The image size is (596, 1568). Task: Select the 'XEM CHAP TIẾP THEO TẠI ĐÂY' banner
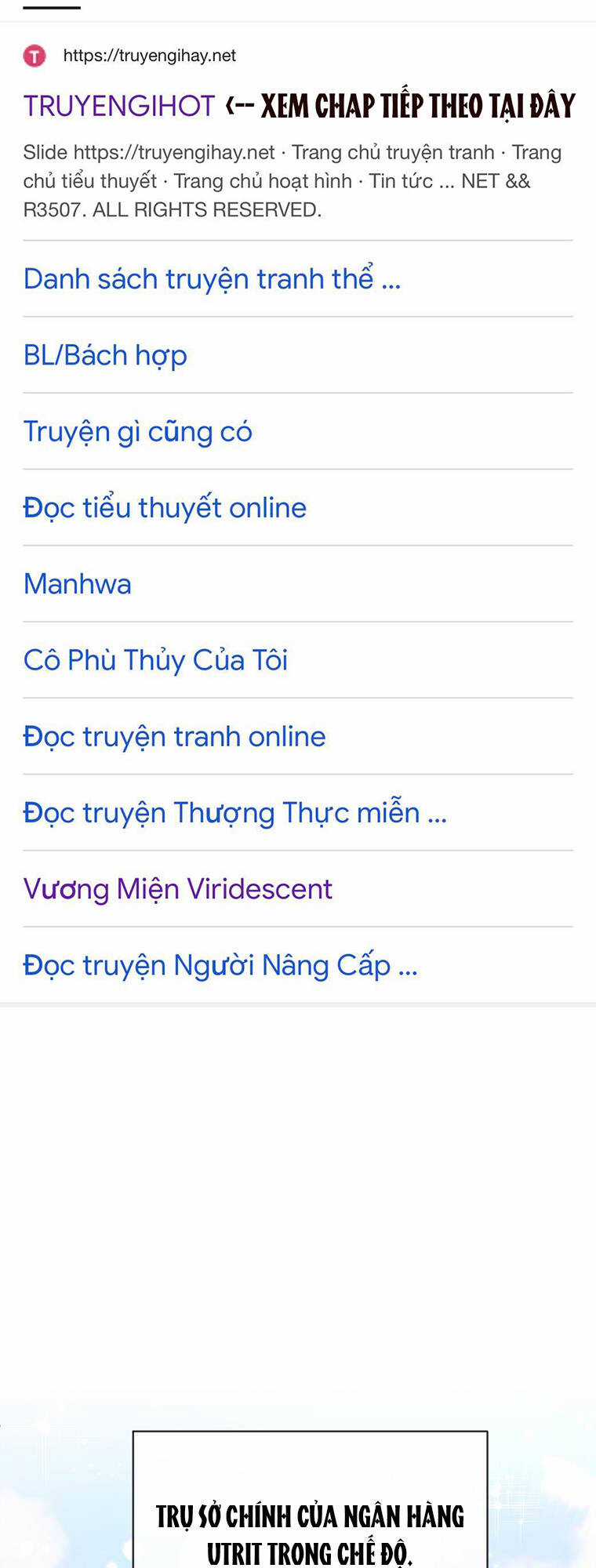400,102
